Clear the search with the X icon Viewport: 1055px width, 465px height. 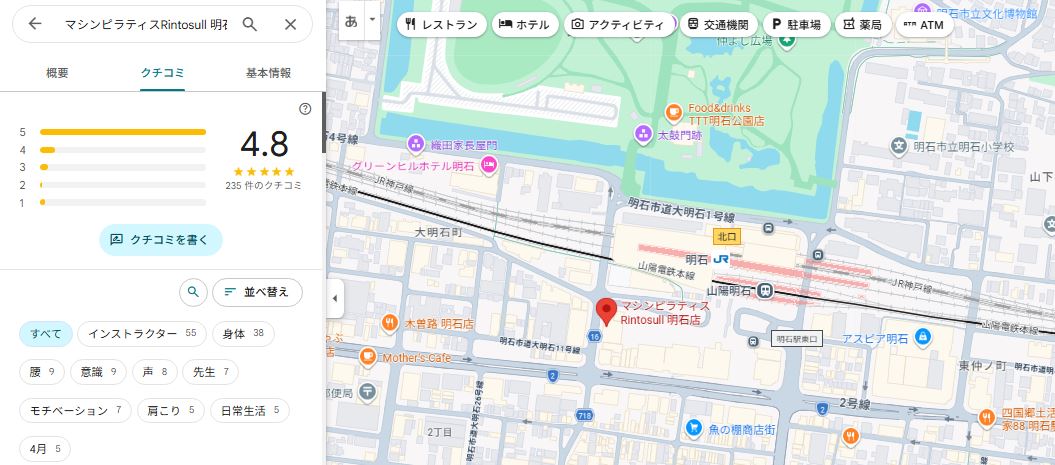point(290,24)
